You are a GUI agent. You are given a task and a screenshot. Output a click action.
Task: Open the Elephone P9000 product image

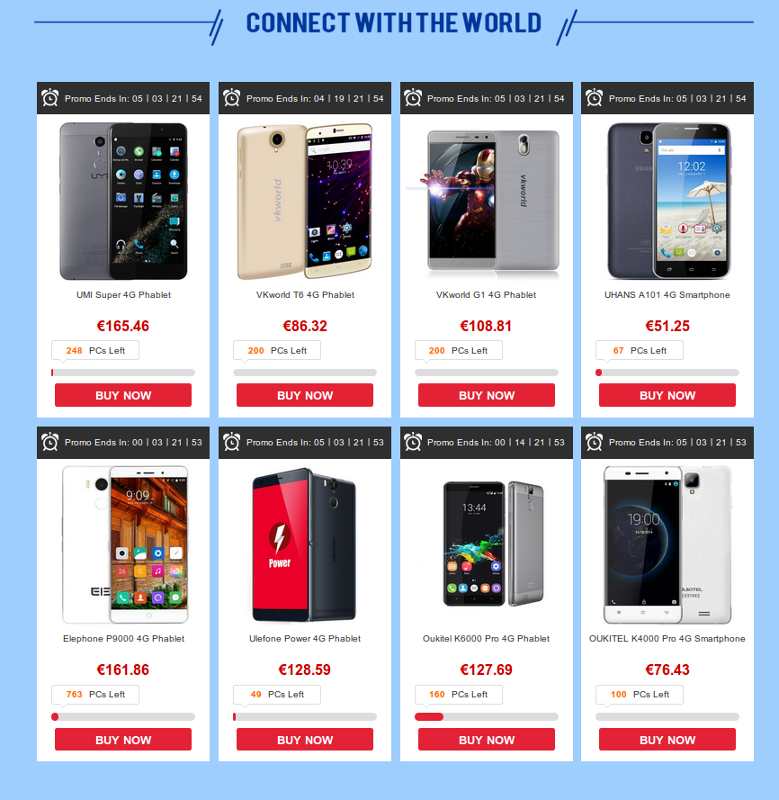(123, 545)
